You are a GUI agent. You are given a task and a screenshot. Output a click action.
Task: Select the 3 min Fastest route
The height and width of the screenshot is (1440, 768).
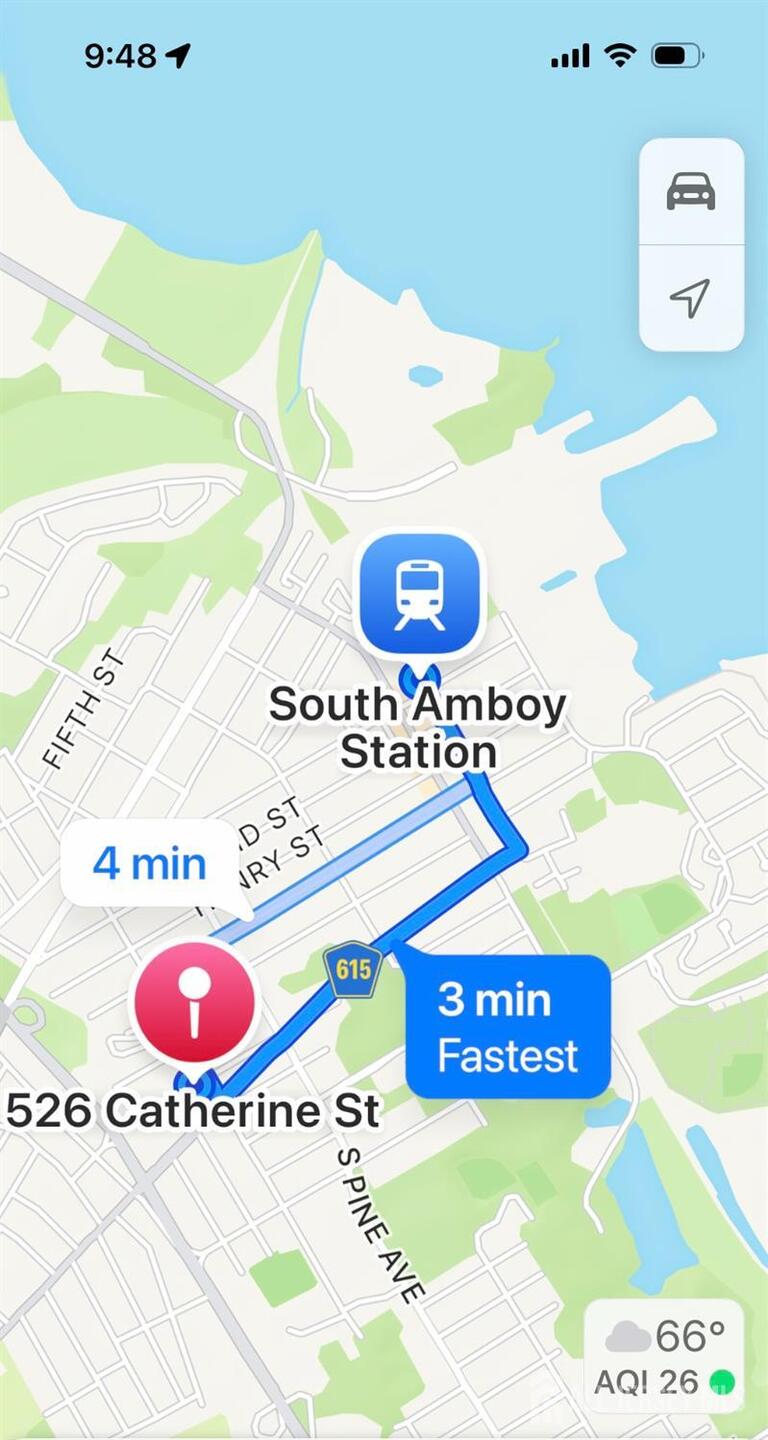point(508,1027)
